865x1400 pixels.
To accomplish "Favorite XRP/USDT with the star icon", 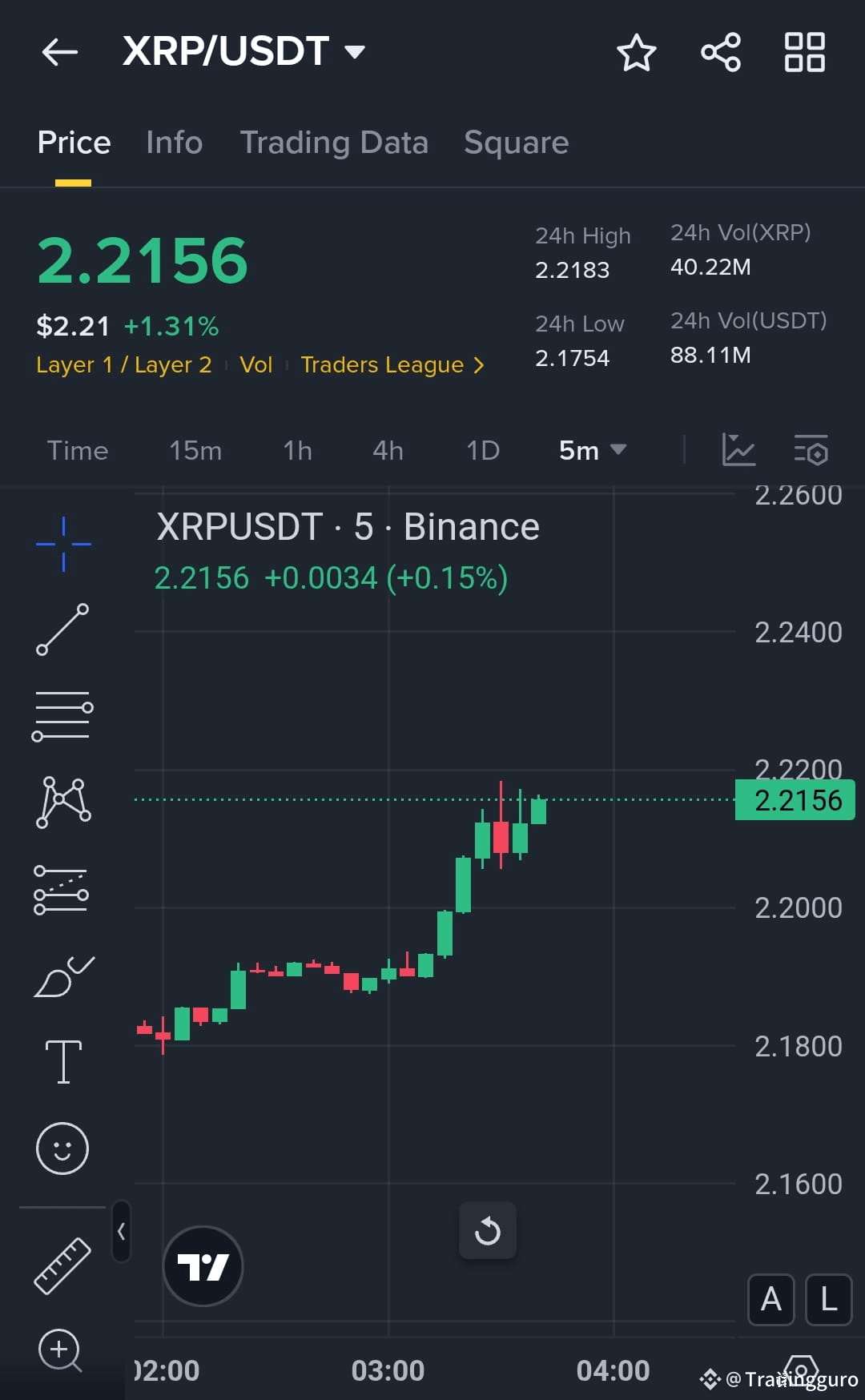I will tap(635, 51).
